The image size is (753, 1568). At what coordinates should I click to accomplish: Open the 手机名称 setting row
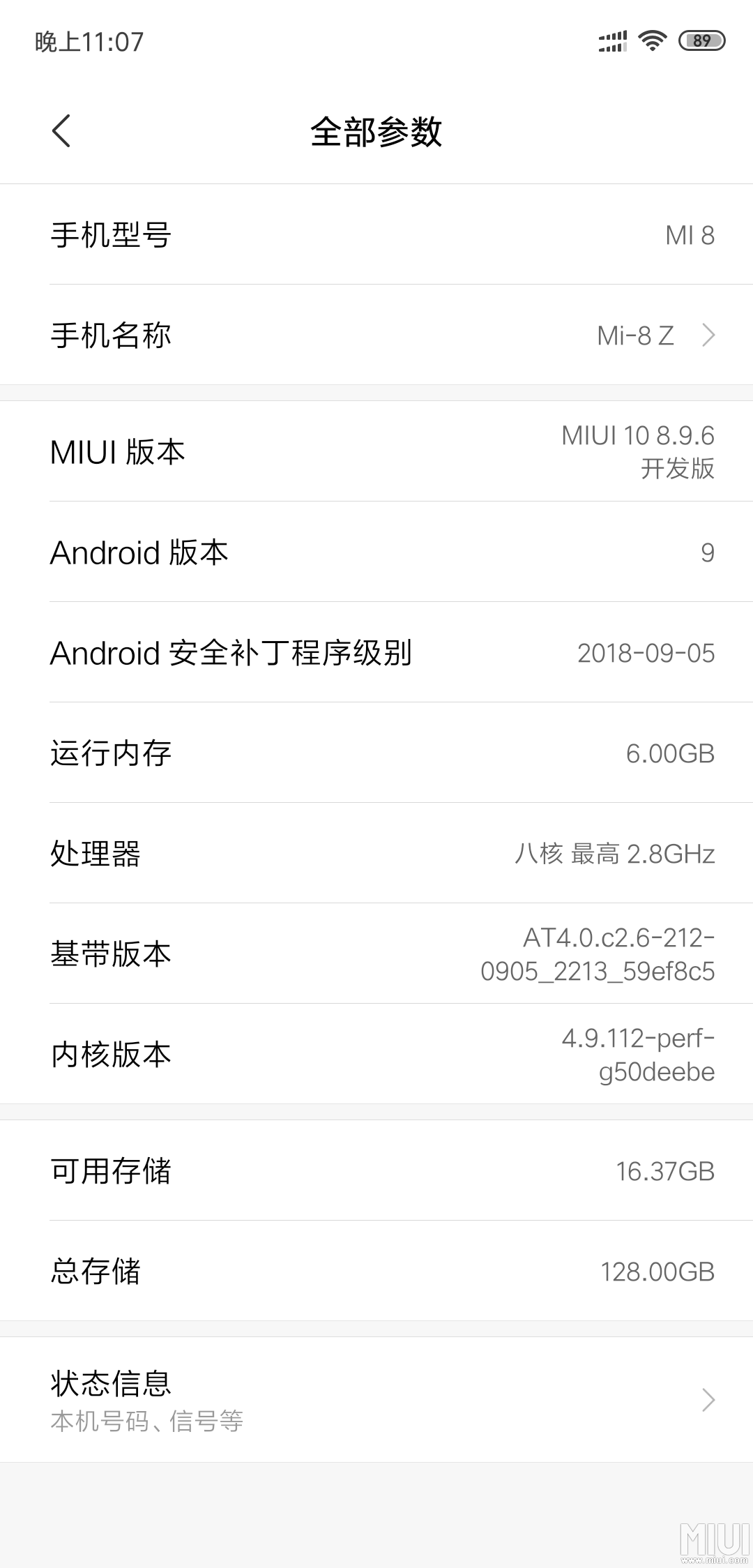(376, 335)
